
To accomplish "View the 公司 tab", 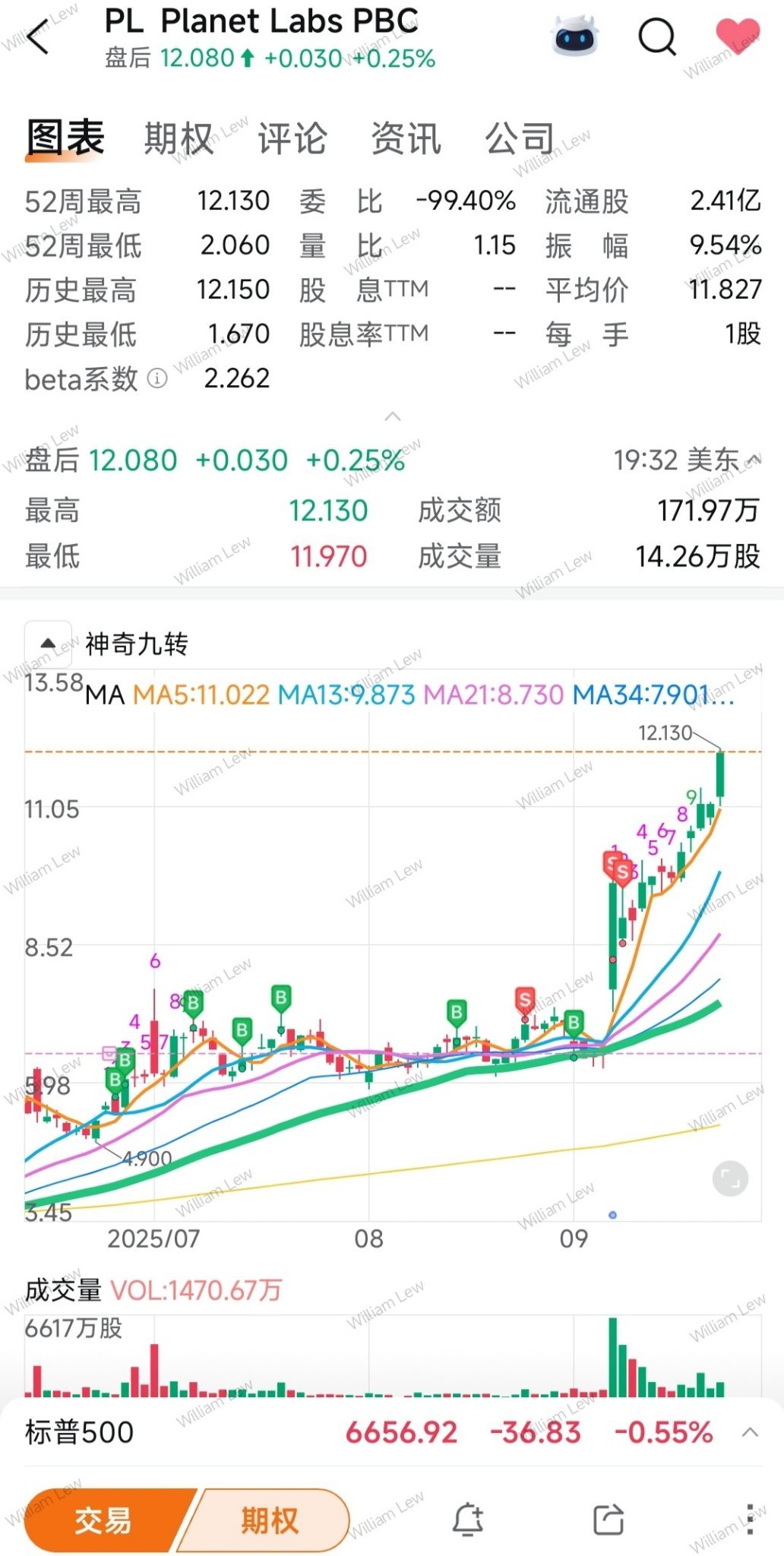I will tap(520, 139).
